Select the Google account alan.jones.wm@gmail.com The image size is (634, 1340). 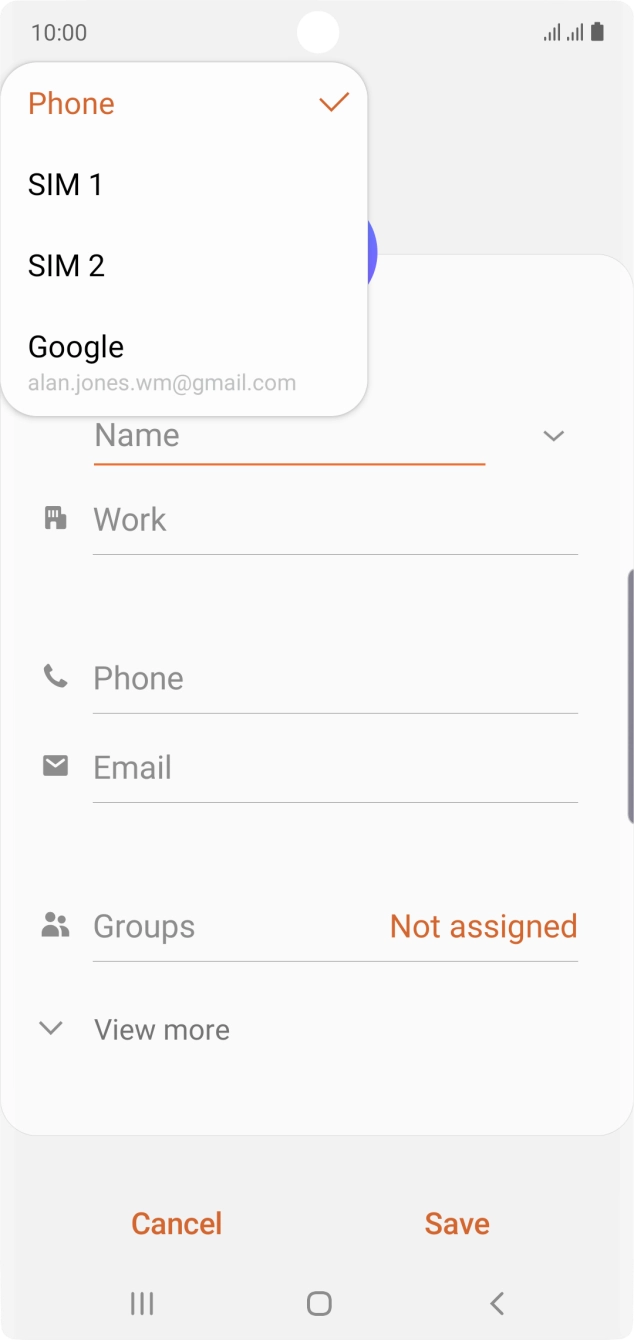[x=184, y=361]
